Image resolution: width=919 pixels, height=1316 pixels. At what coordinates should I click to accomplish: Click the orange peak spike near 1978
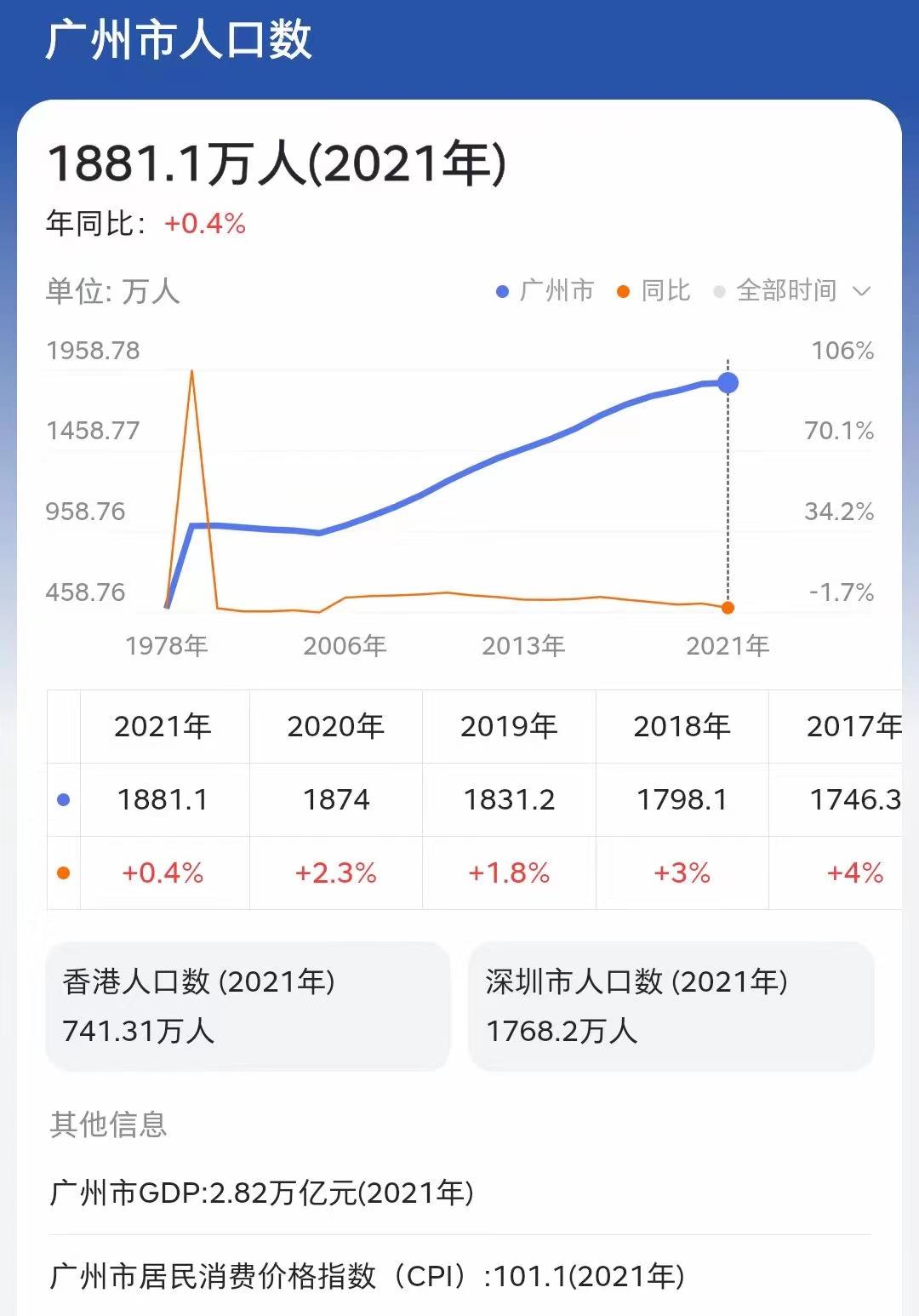point(192,372)
